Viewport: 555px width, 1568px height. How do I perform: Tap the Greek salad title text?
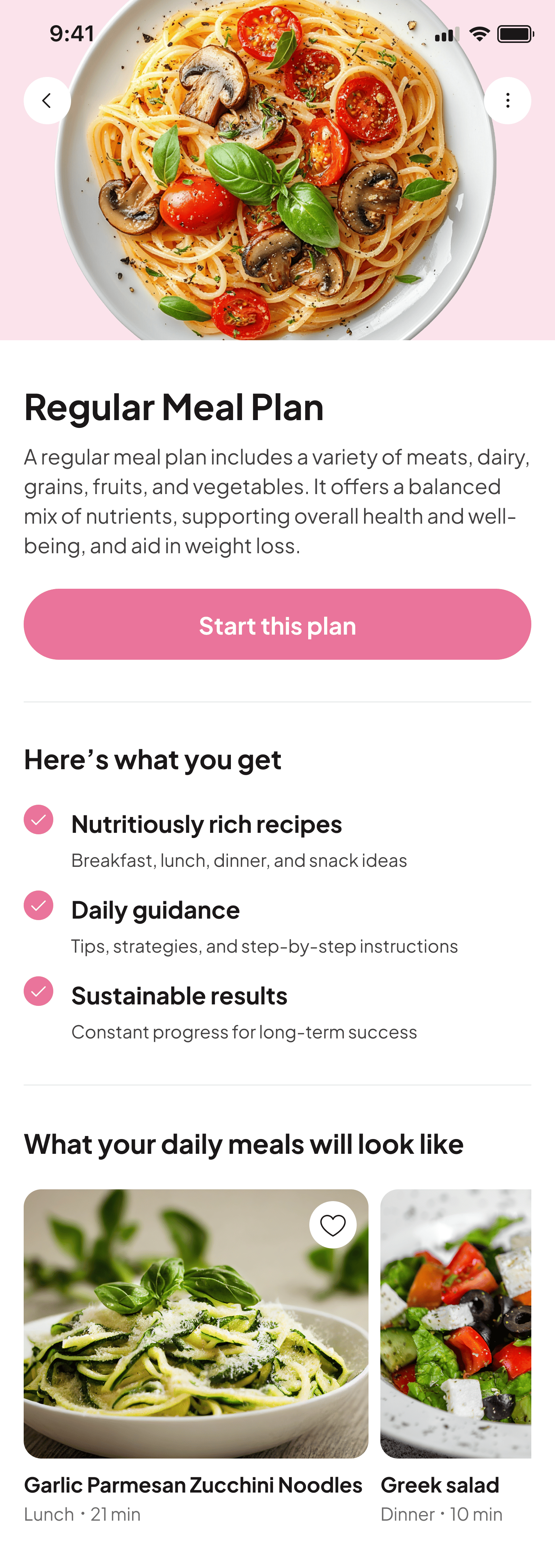point(440,1485)
